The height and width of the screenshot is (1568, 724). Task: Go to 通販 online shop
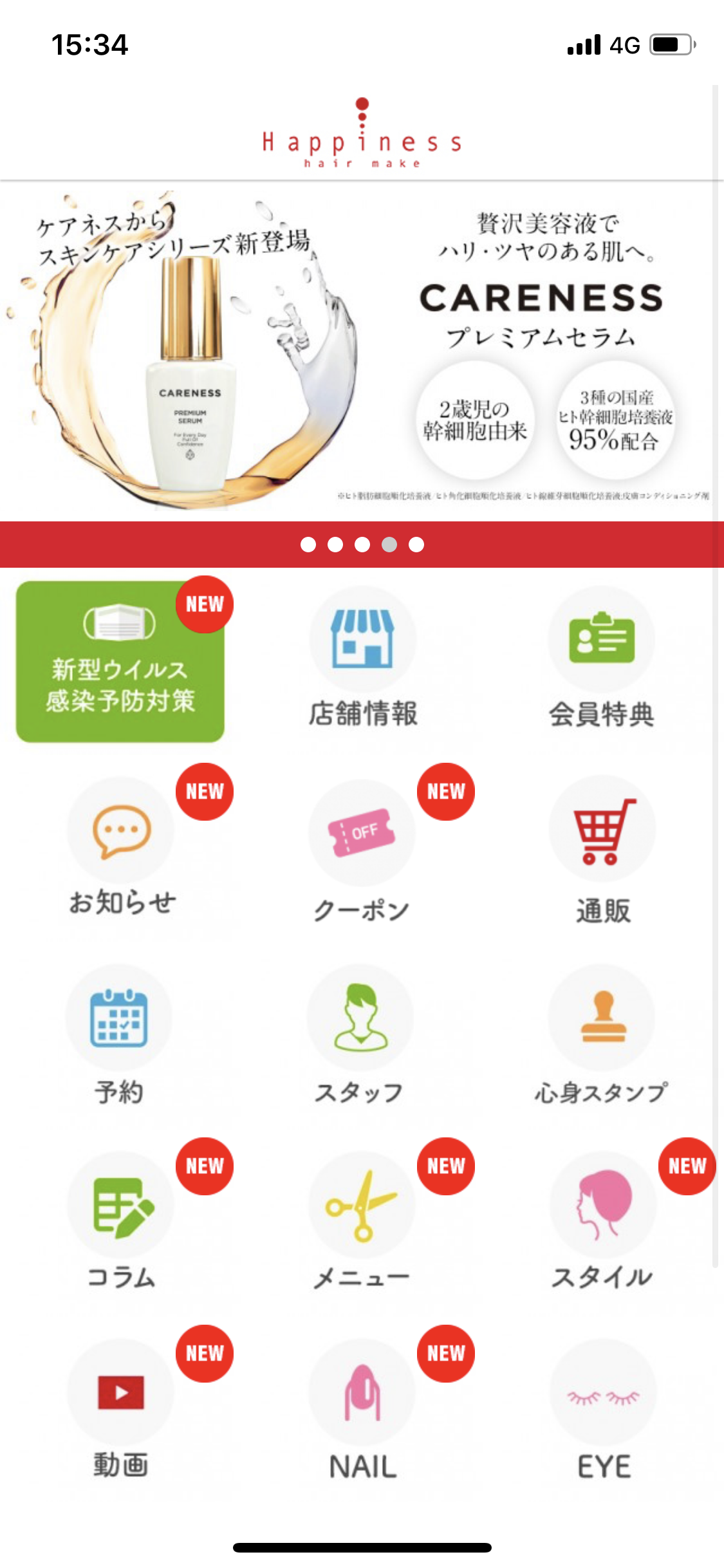tap(602, 851)
